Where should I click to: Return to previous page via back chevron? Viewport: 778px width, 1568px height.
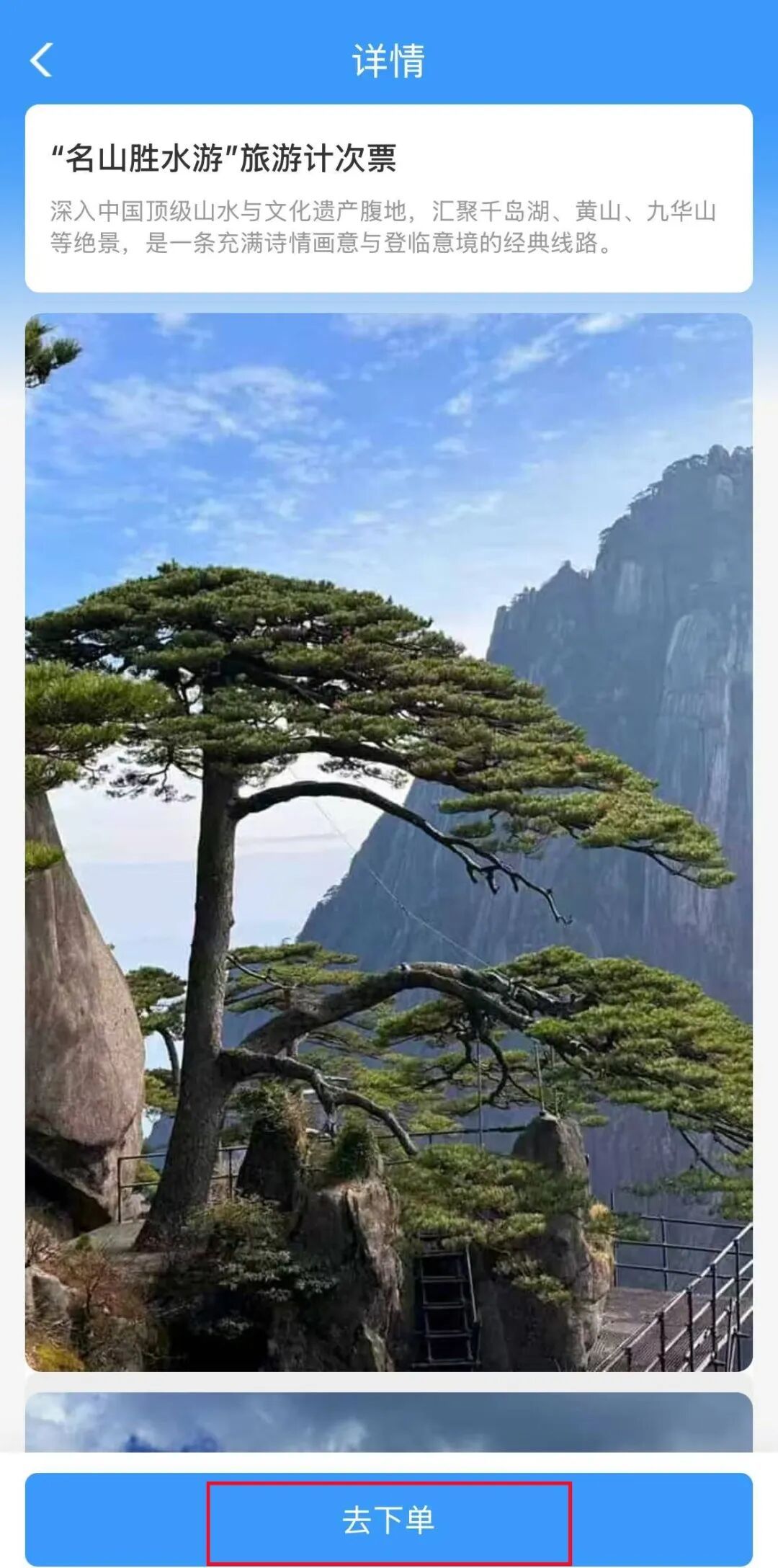pyautogui.click(x=41, y=59)
